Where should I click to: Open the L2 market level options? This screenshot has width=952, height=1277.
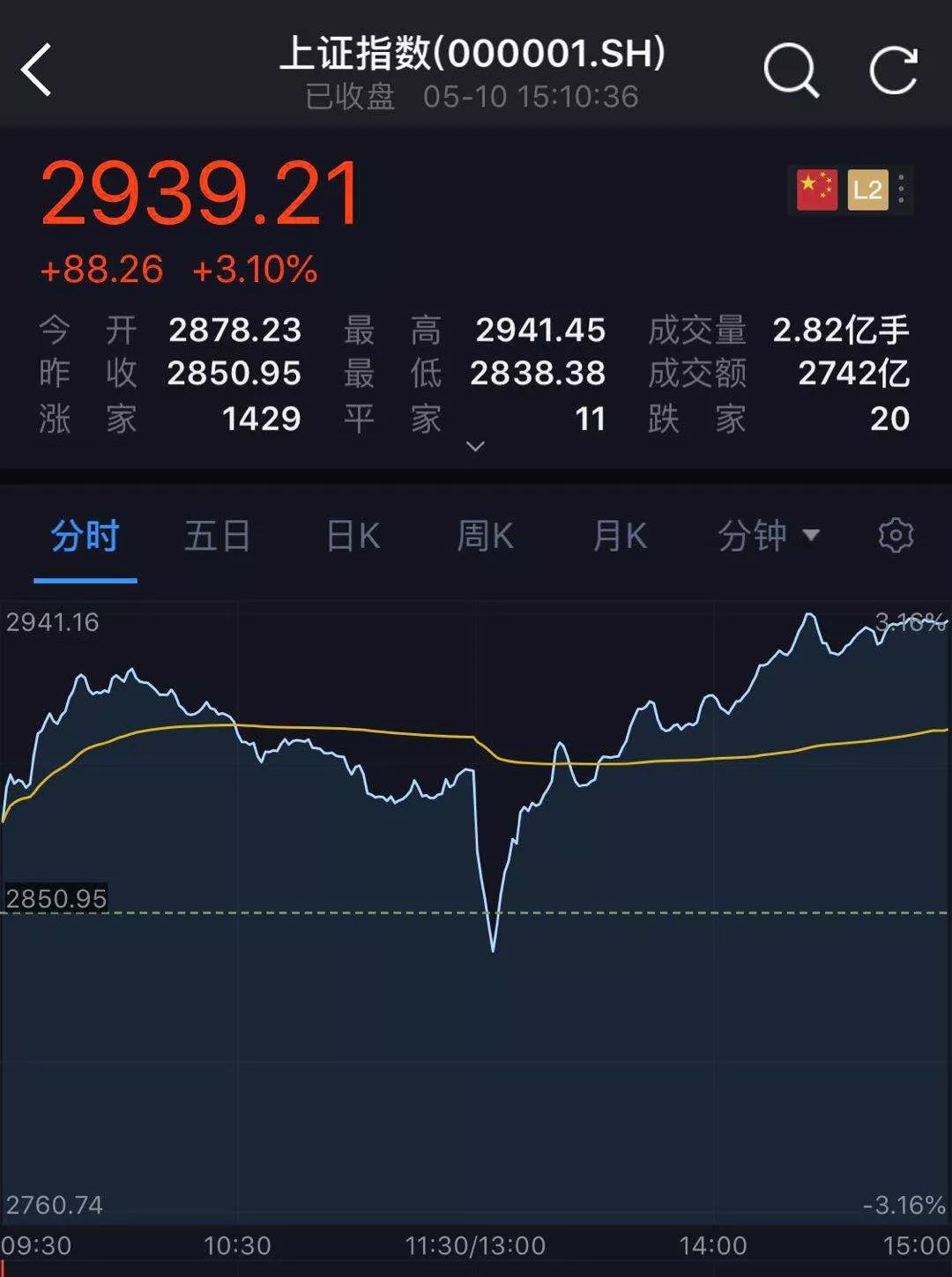(x=867, y=189)
